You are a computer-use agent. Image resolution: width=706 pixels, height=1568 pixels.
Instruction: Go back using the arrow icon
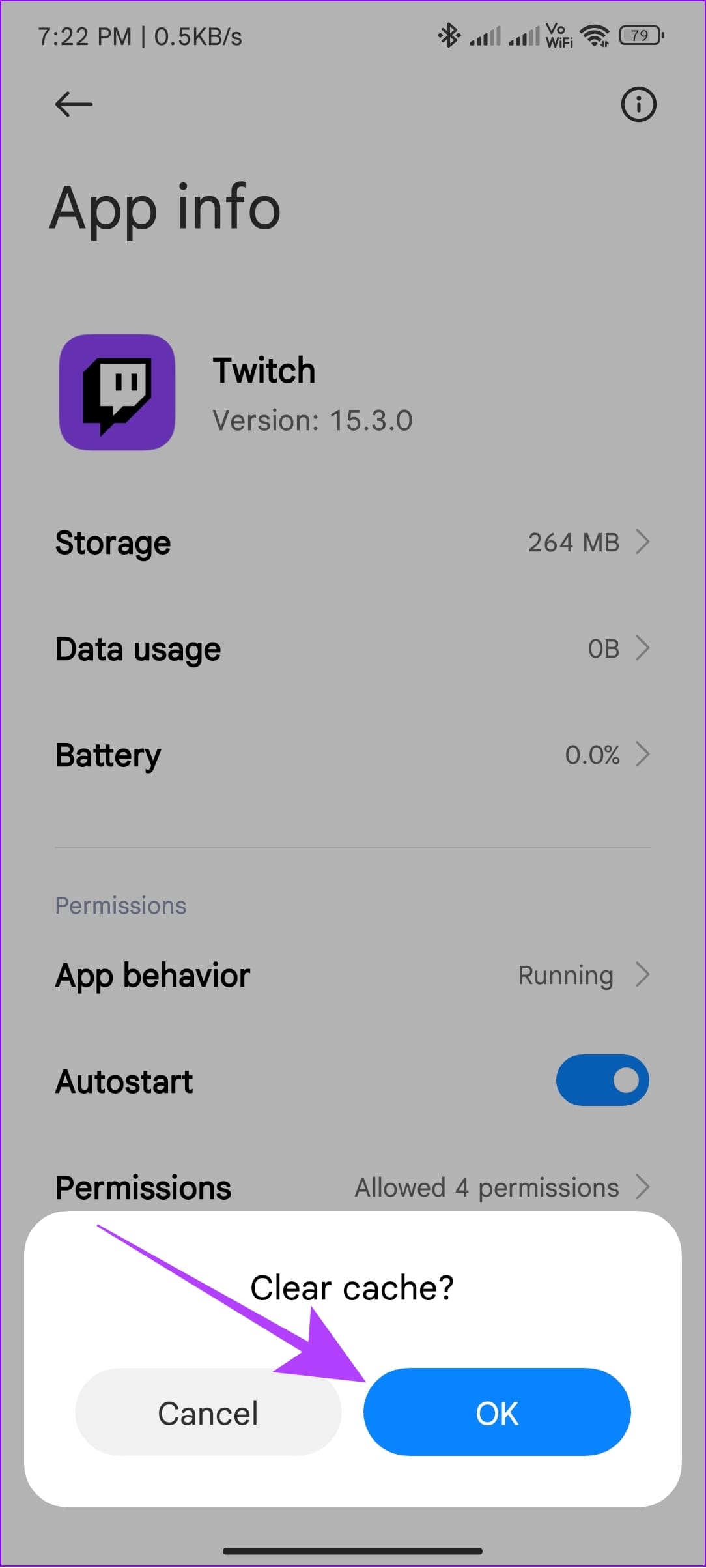tap(74, 104)
